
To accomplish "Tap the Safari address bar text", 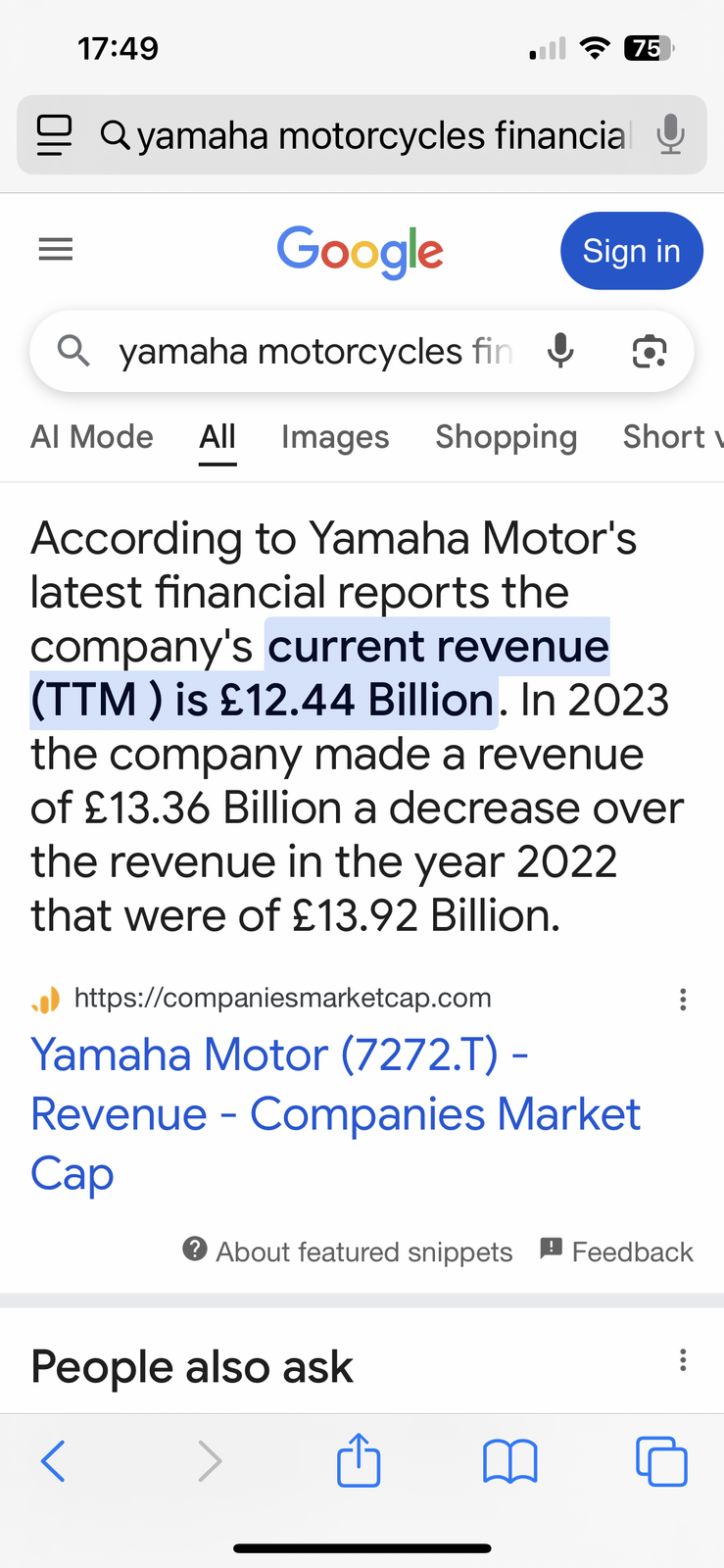I will pos(382,135).
